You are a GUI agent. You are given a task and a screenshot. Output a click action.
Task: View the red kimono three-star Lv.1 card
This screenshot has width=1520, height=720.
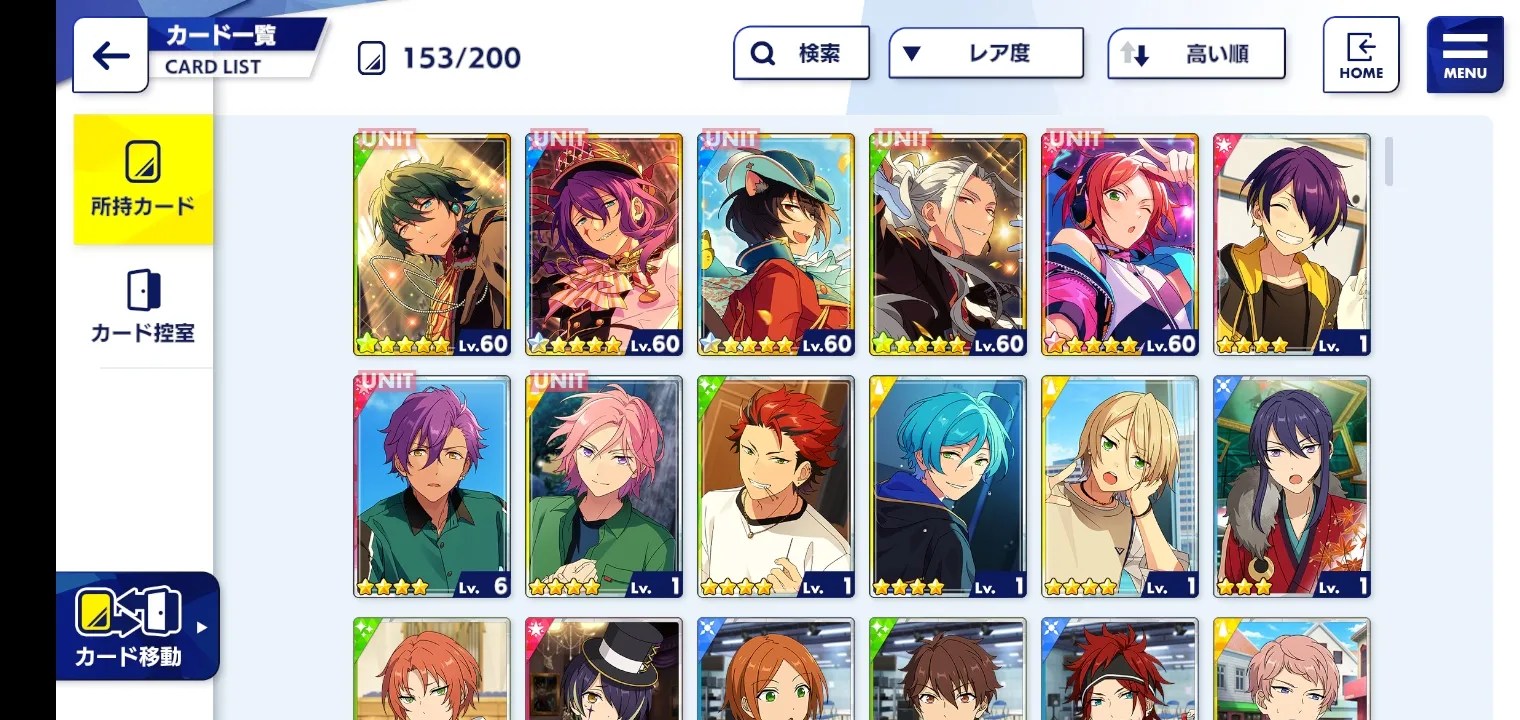pyautogui.click(x=1292, y=486)
